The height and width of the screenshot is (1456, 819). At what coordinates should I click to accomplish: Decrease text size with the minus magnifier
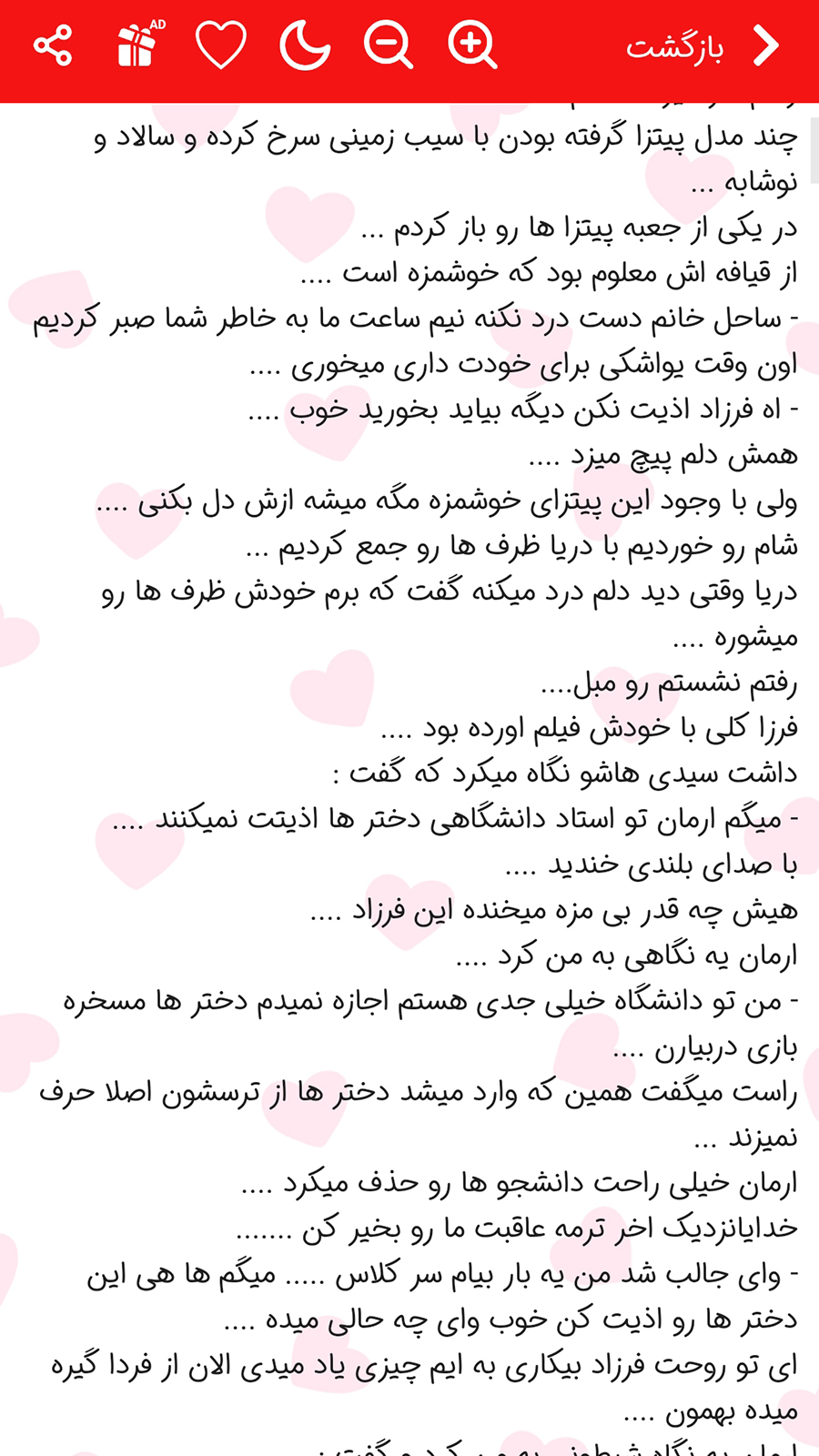pyautogui.click(x=388, y=43)
